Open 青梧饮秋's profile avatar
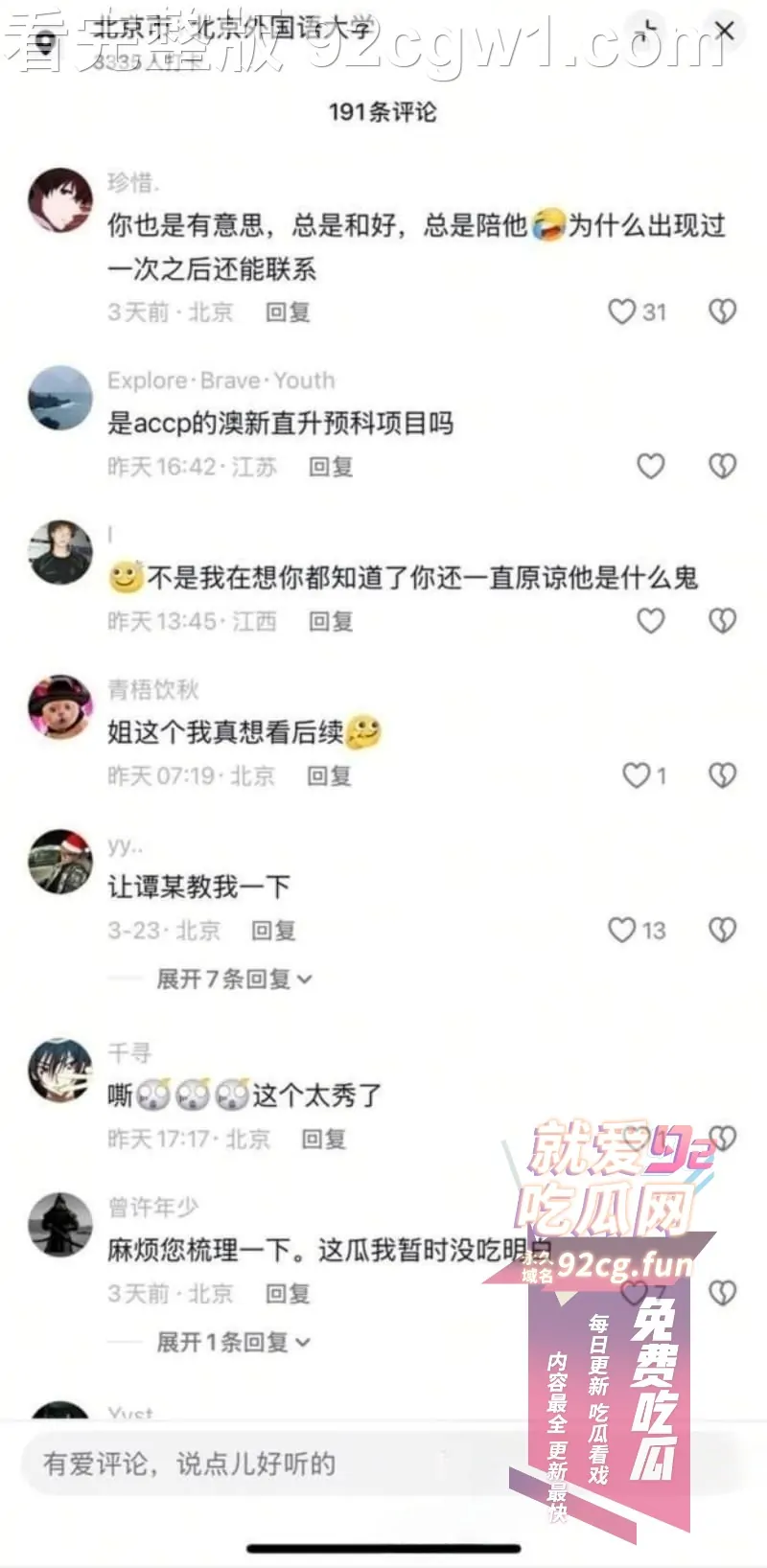The image size is (767, 1568). (60, 707)
